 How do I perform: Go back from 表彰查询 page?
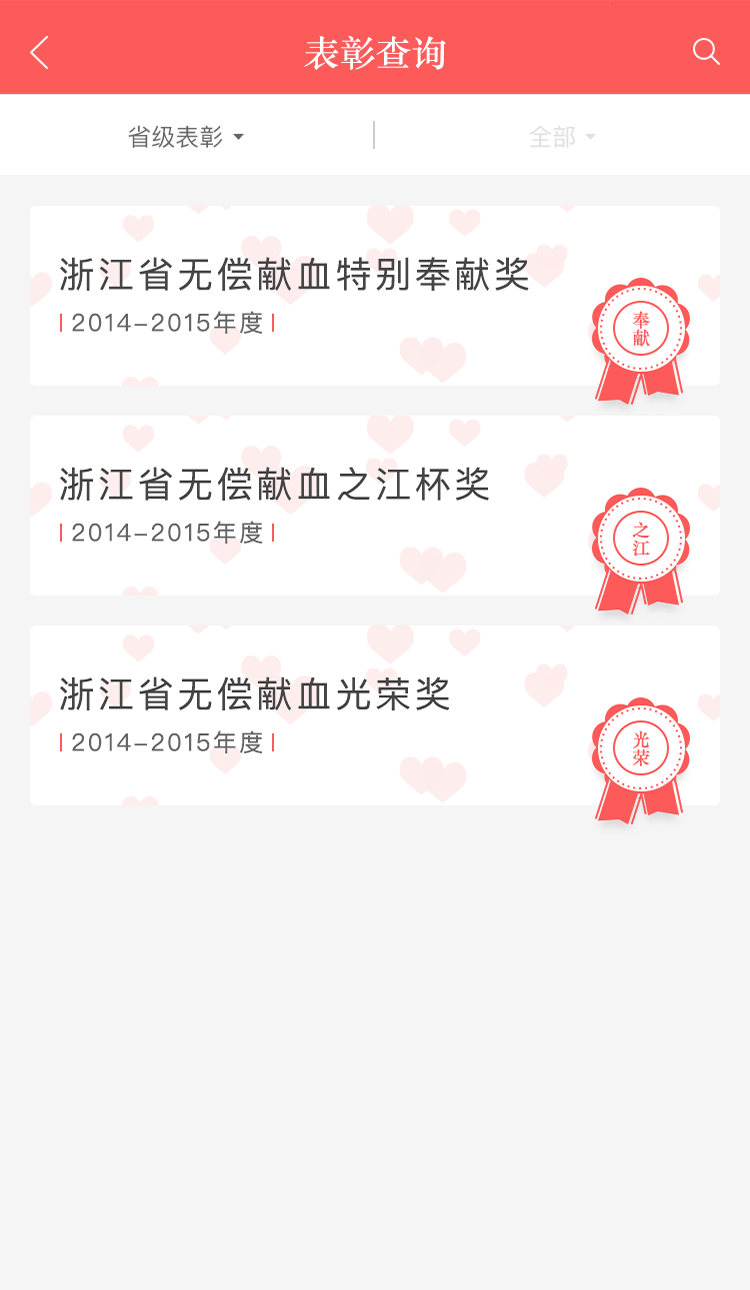point(39,52)
